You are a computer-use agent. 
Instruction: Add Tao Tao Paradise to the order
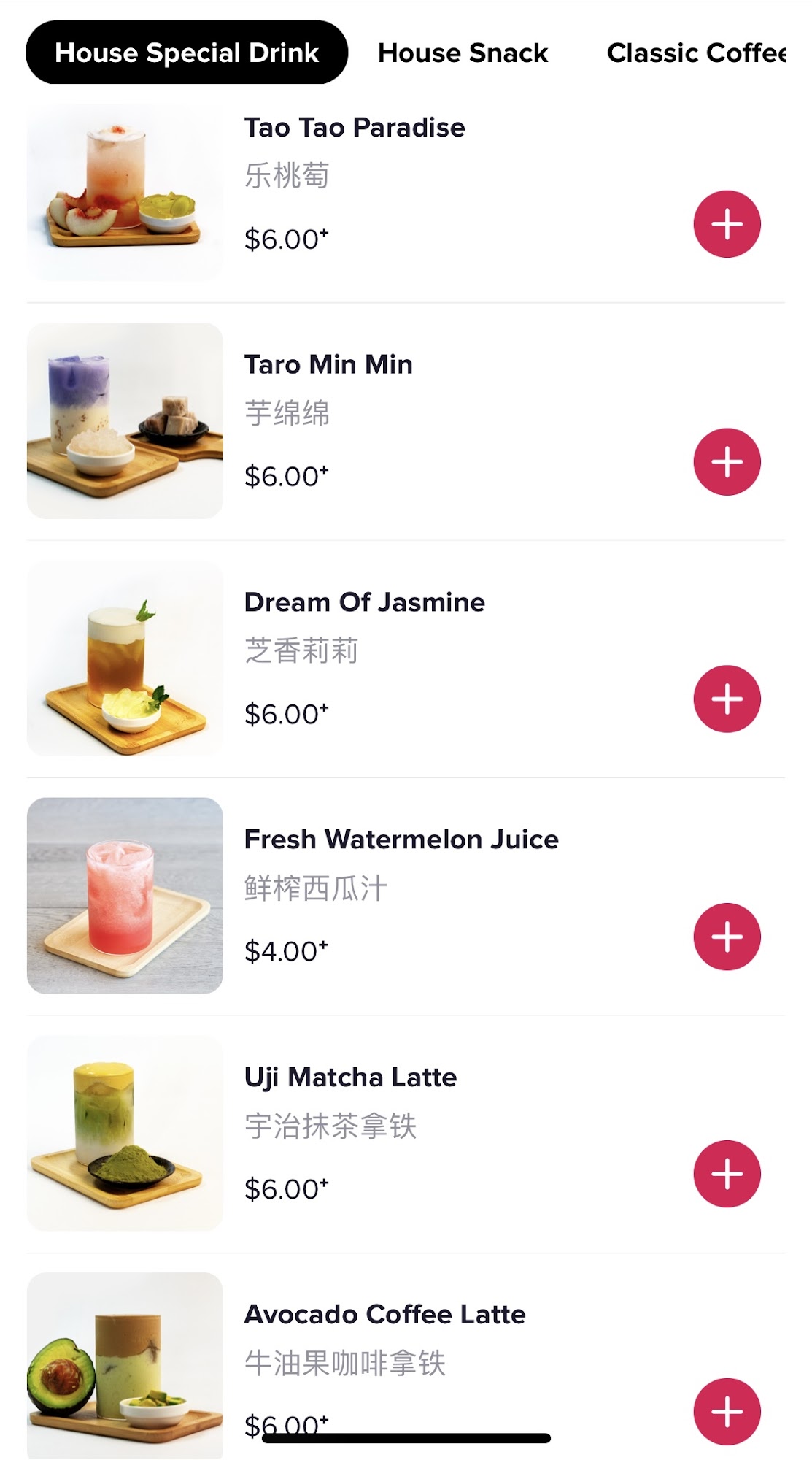(x=727, y=224)
